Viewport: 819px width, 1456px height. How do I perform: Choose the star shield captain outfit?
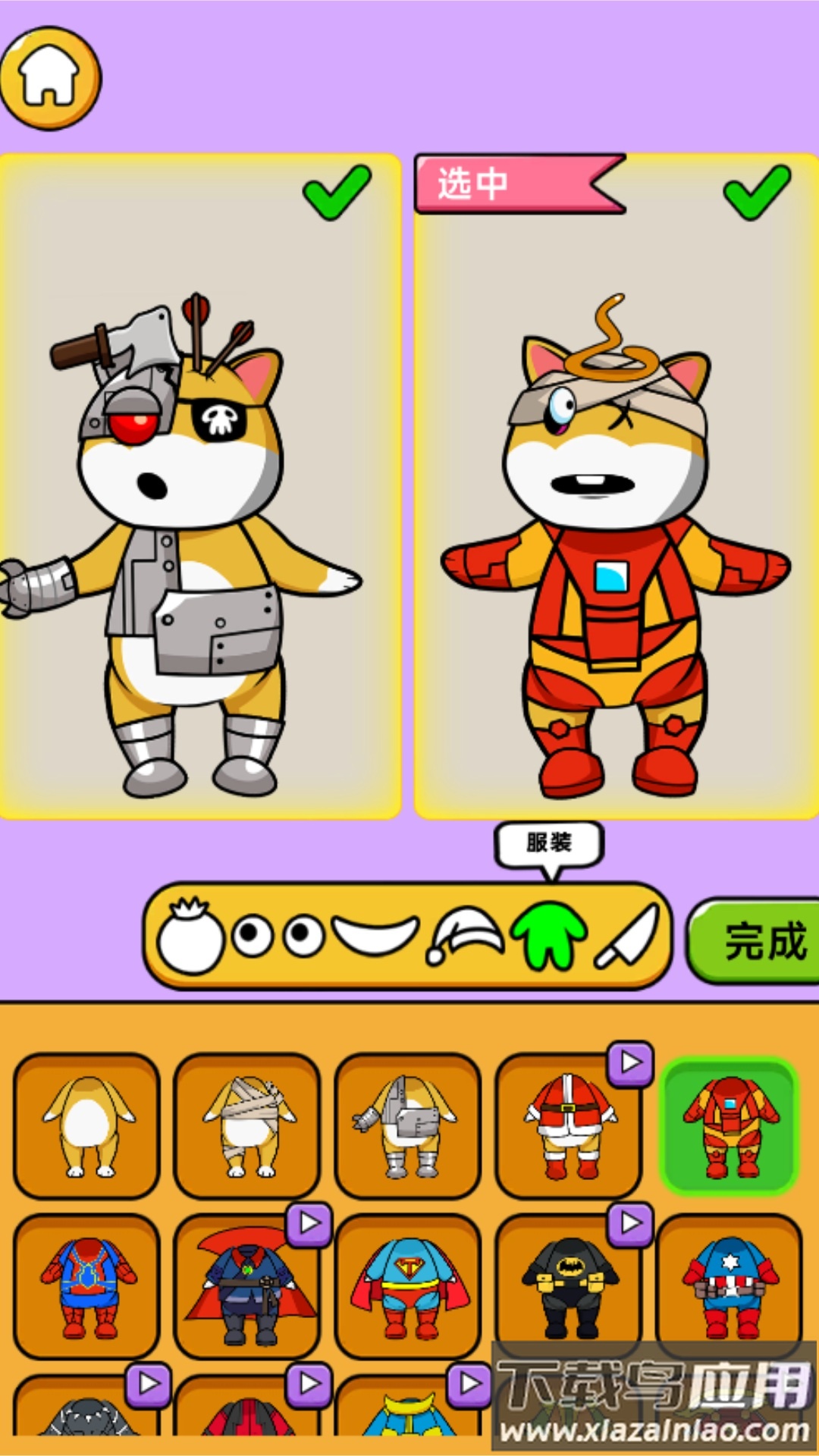pyautogui.click(x=729, y=1287)
